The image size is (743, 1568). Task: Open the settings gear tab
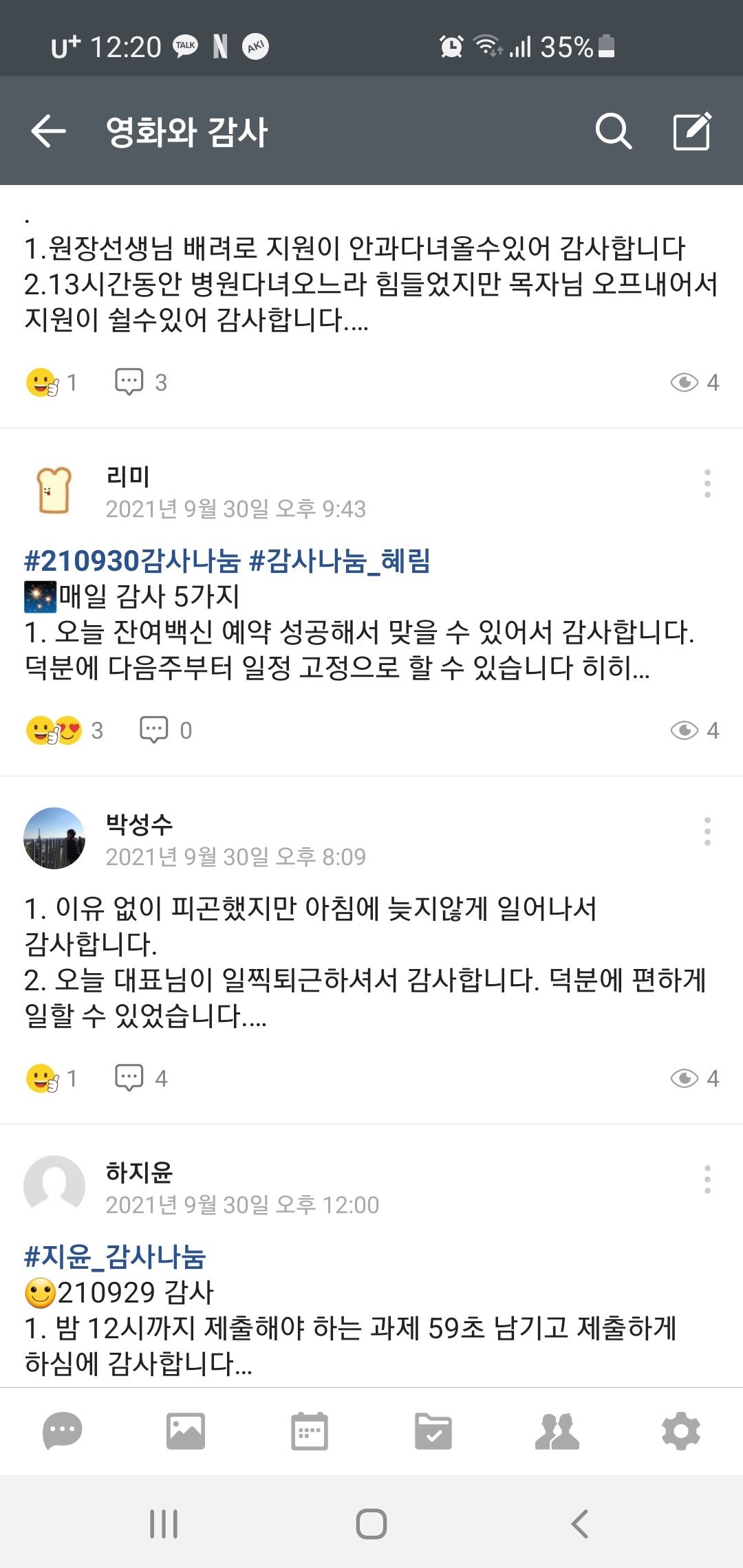click(x=681, y=1432)
